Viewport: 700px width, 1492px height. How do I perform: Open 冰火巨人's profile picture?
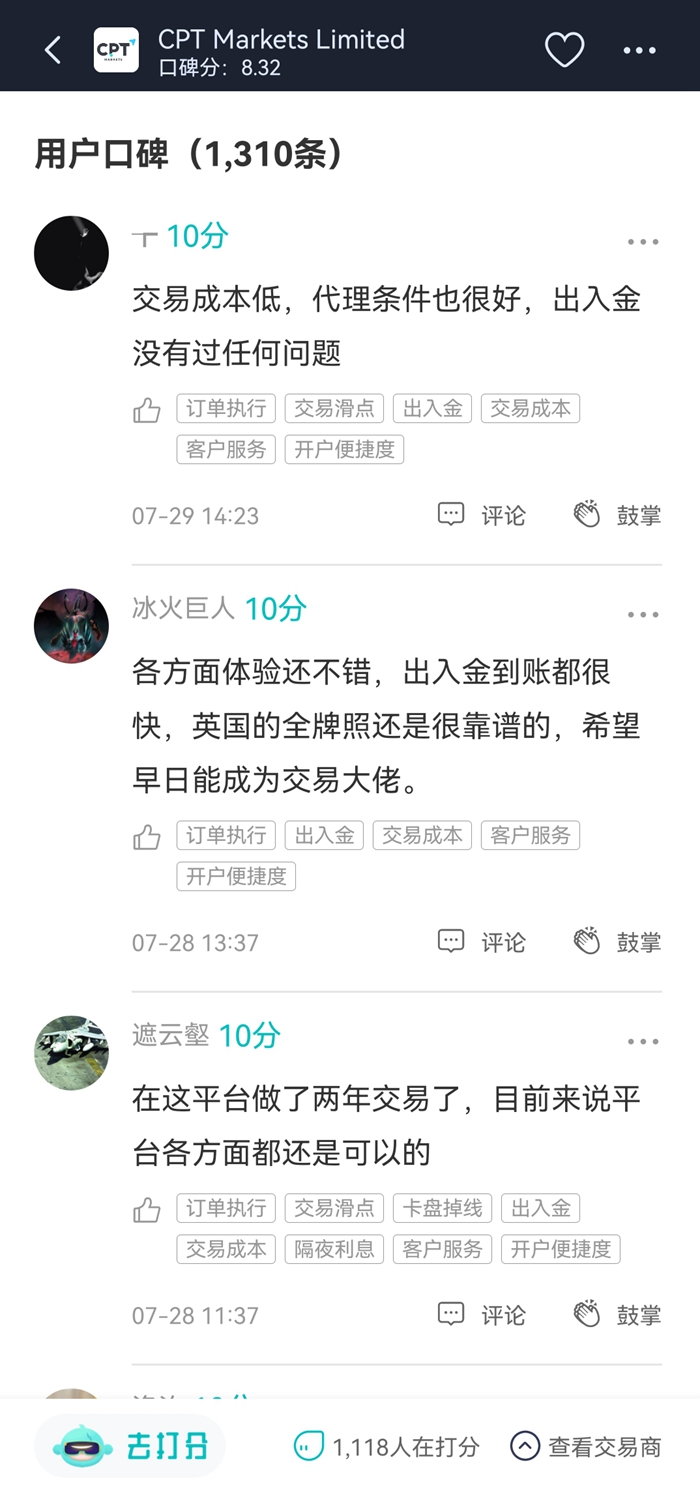(x=71, y=626)
